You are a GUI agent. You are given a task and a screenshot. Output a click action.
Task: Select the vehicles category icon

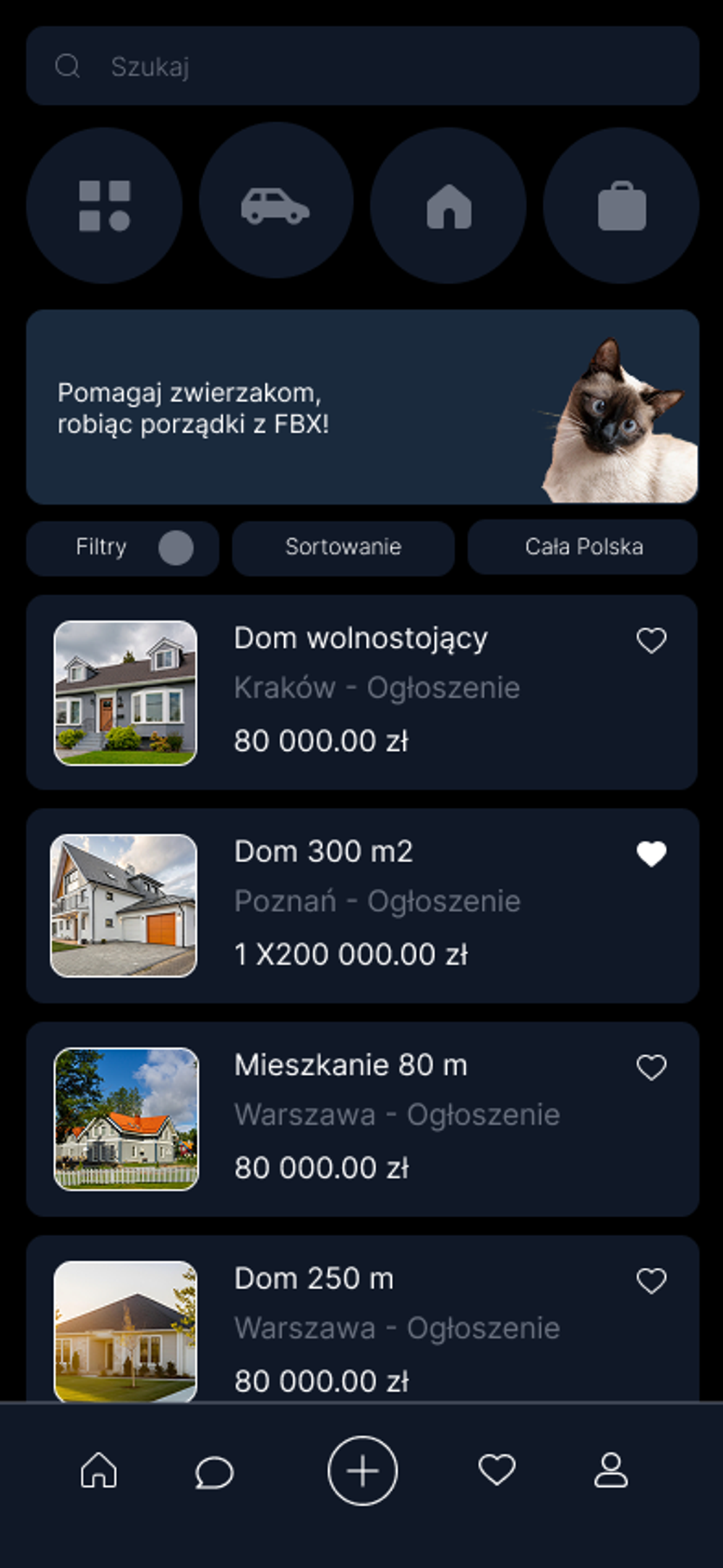[x=276, y=205]
